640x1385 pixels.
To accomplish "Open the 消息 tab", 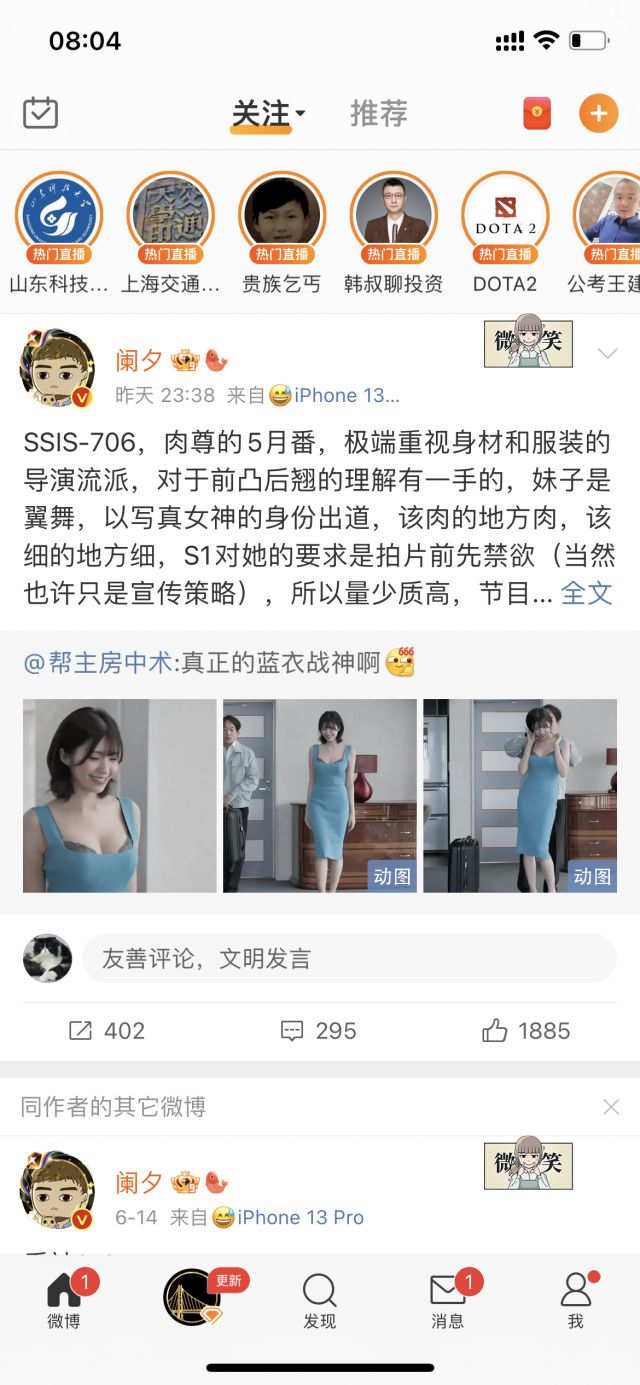I will tap(447, 1301).
